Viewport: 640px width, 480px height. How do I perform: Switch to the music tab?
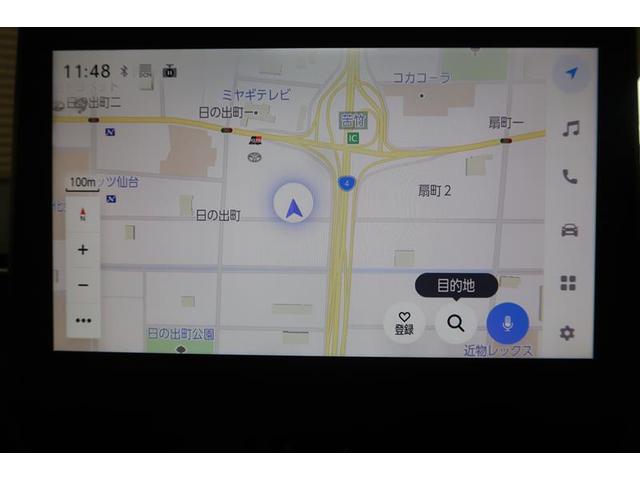570,128
